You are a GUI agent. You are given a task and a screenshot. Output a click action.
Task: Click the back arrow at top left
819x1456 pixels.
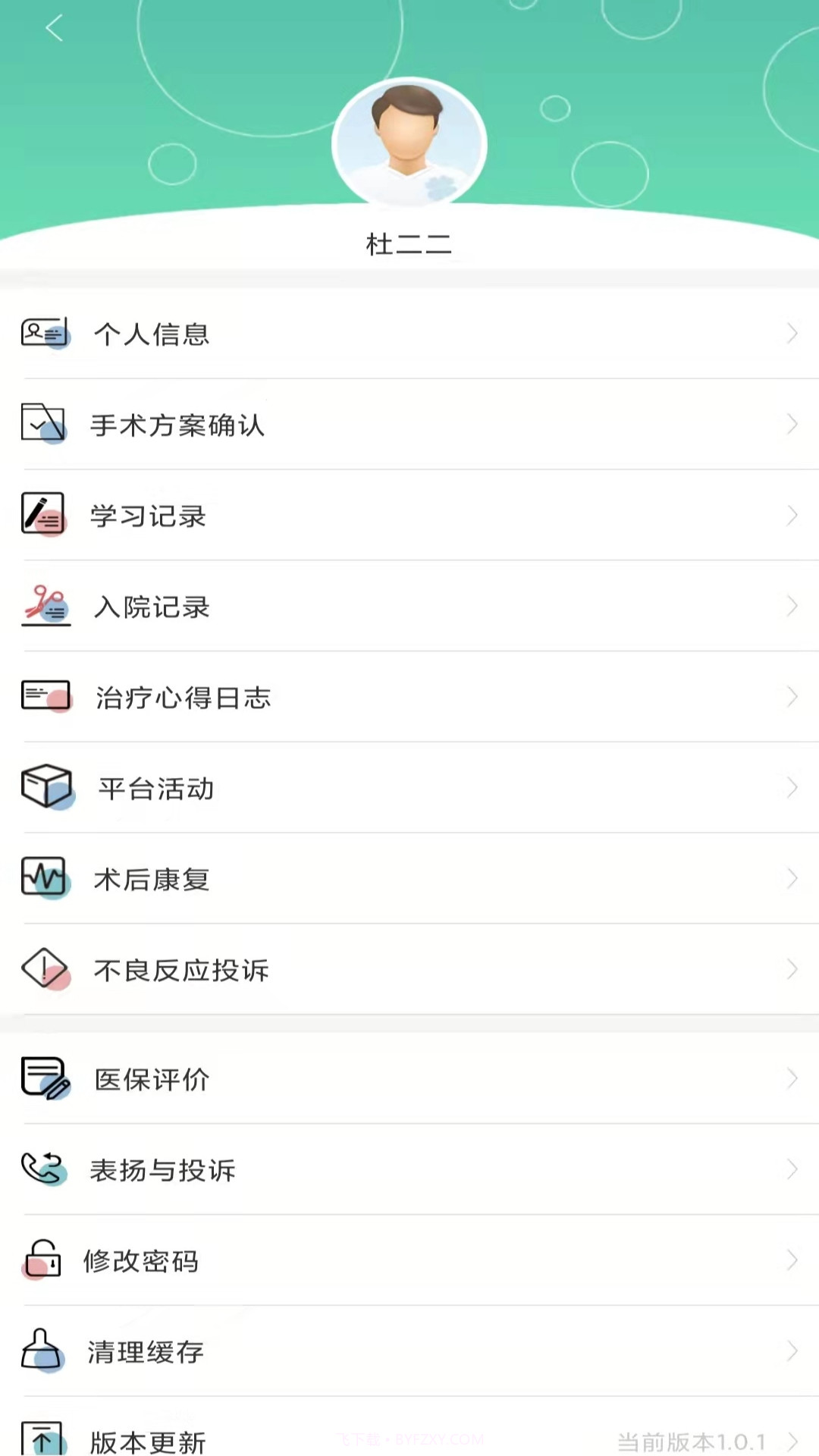53,27
